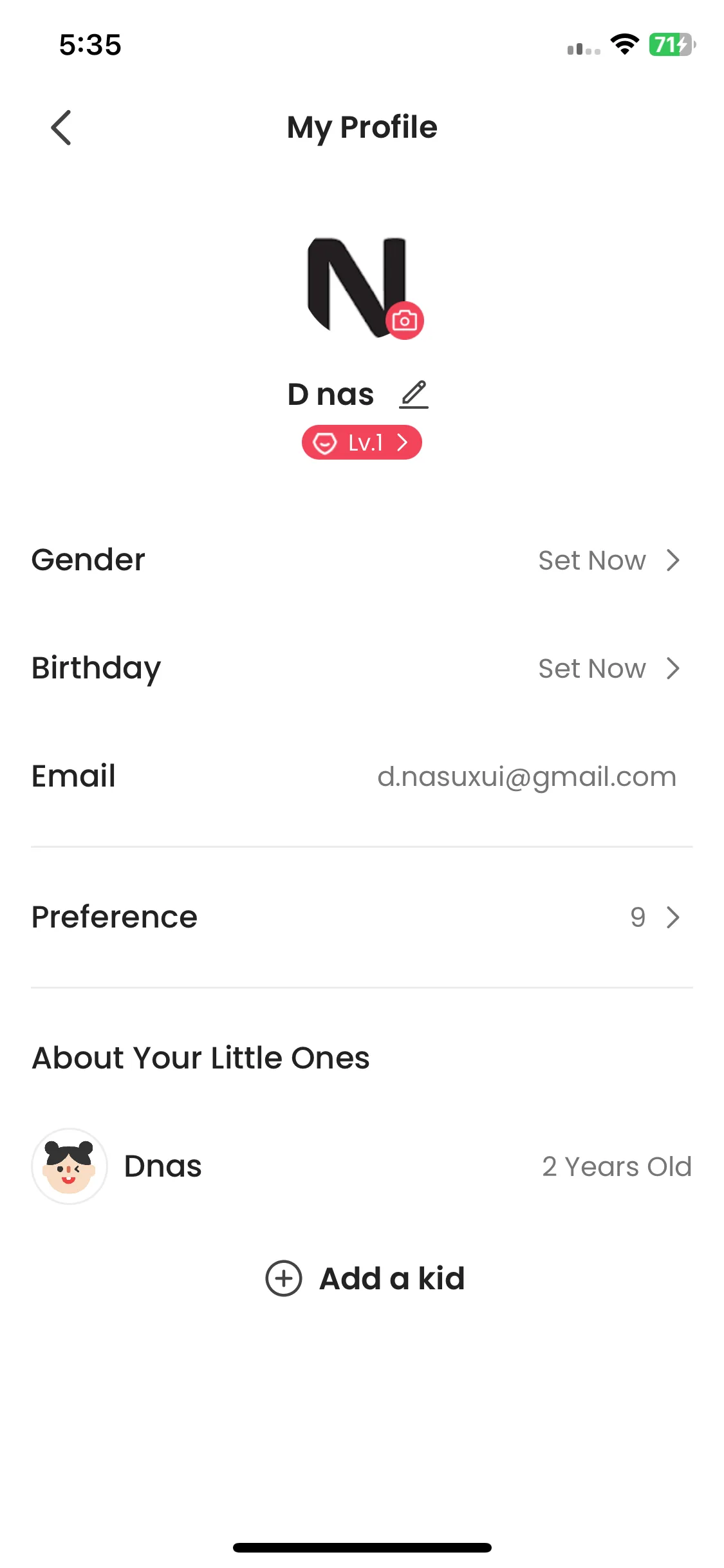Change profile photo via camera icon
The width and height of the screenshot is (724, 1568).
pyautogui.click(x=404, y=320)
